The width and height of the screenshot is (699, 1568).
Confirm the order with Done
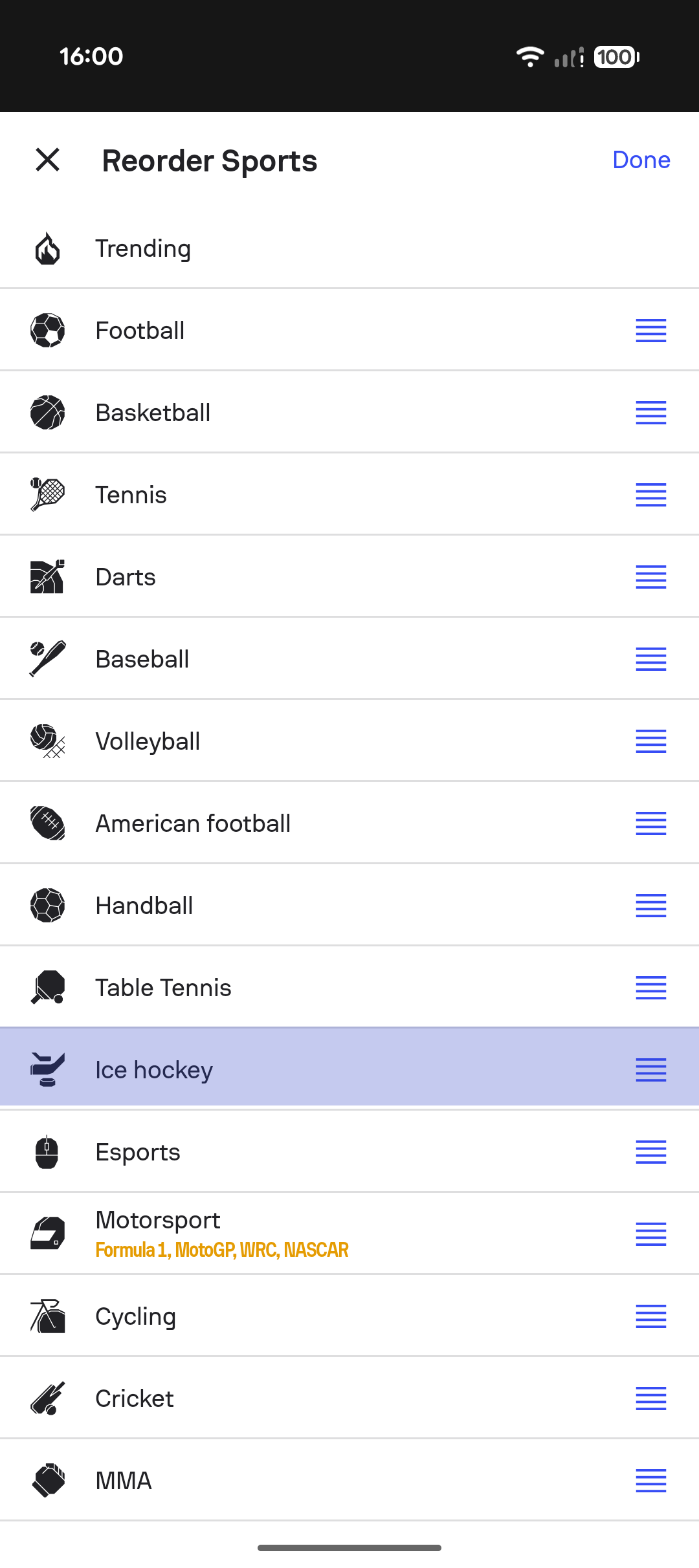click(641, 160)
